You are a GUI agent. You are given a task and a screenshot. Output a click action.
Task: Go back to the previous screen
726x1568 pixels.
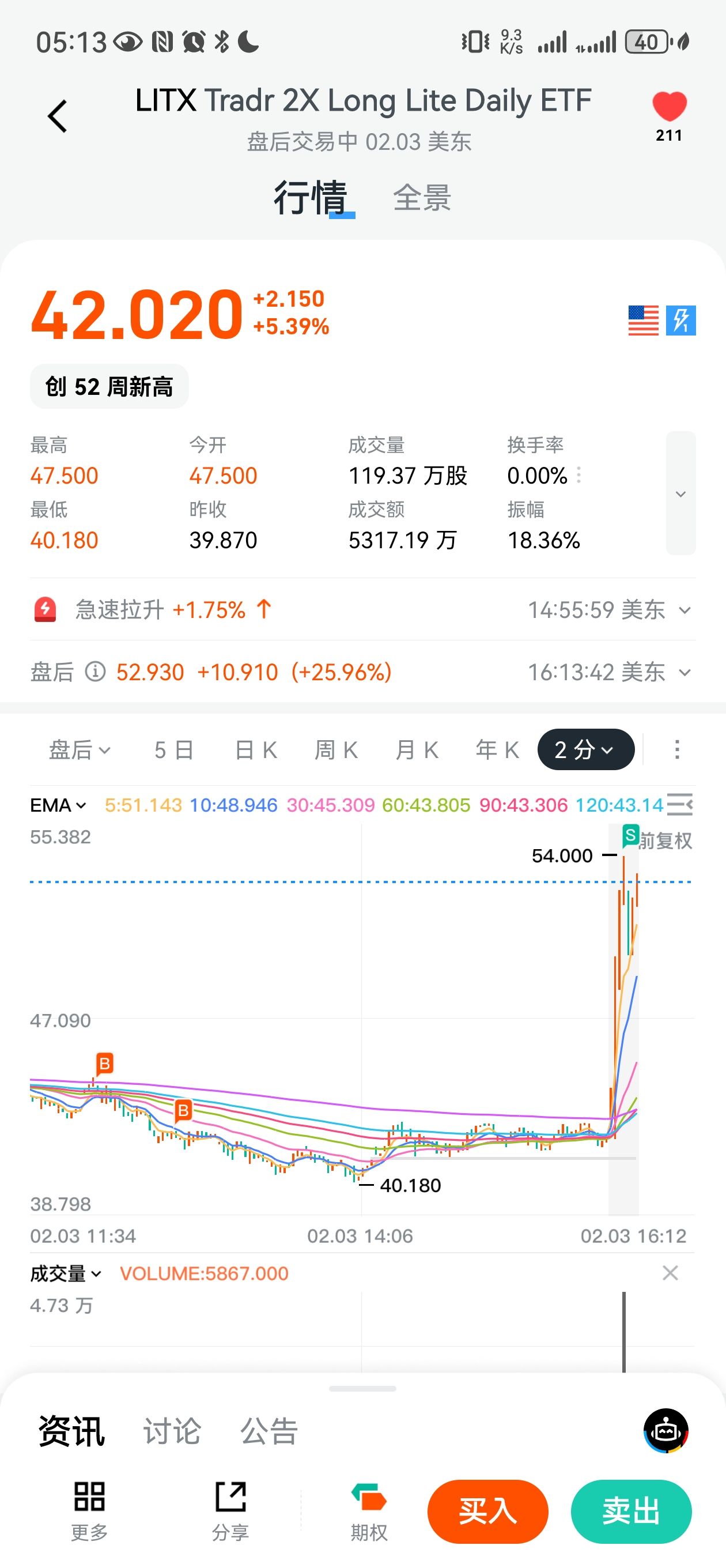pos(57,116)
